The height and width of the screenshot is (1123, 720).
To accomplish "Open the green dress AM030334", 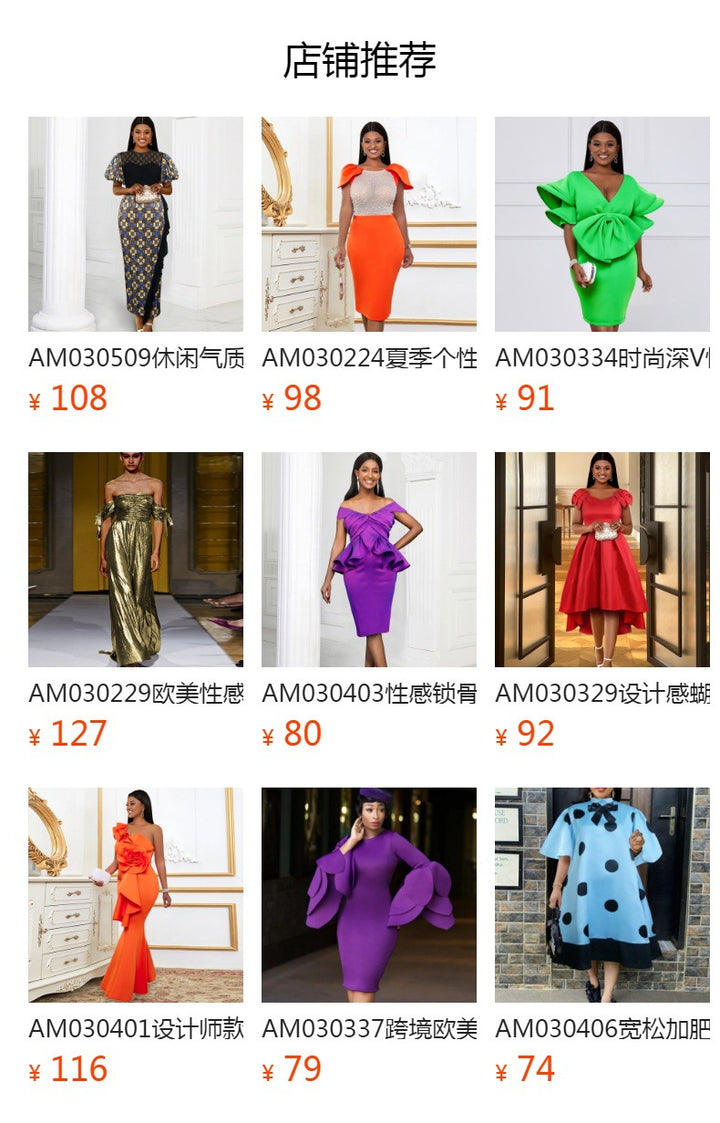I will (602, 224).
